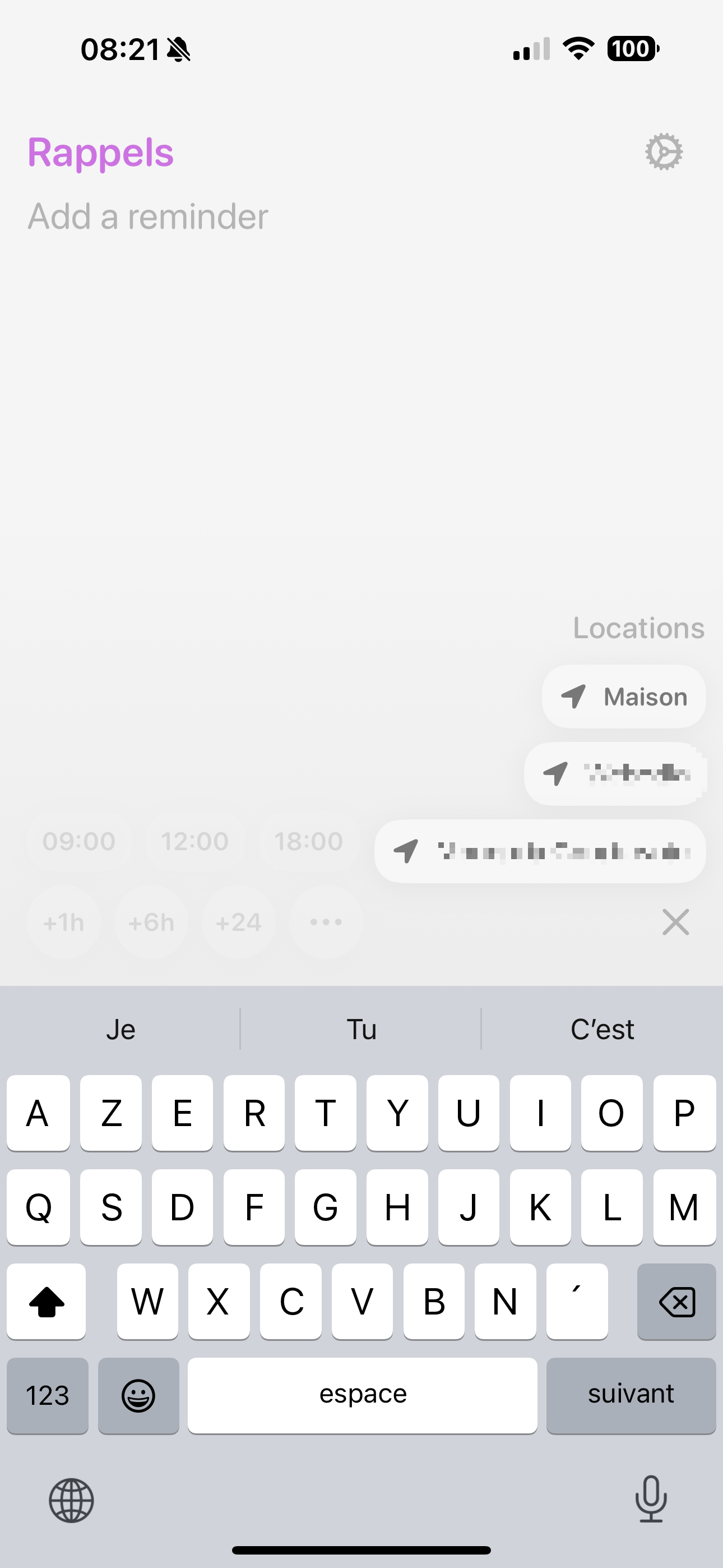Viewport: 723px width, 1568px height.
Task: Insert the suggestion "C'est"
Action: coord(602,1029)
